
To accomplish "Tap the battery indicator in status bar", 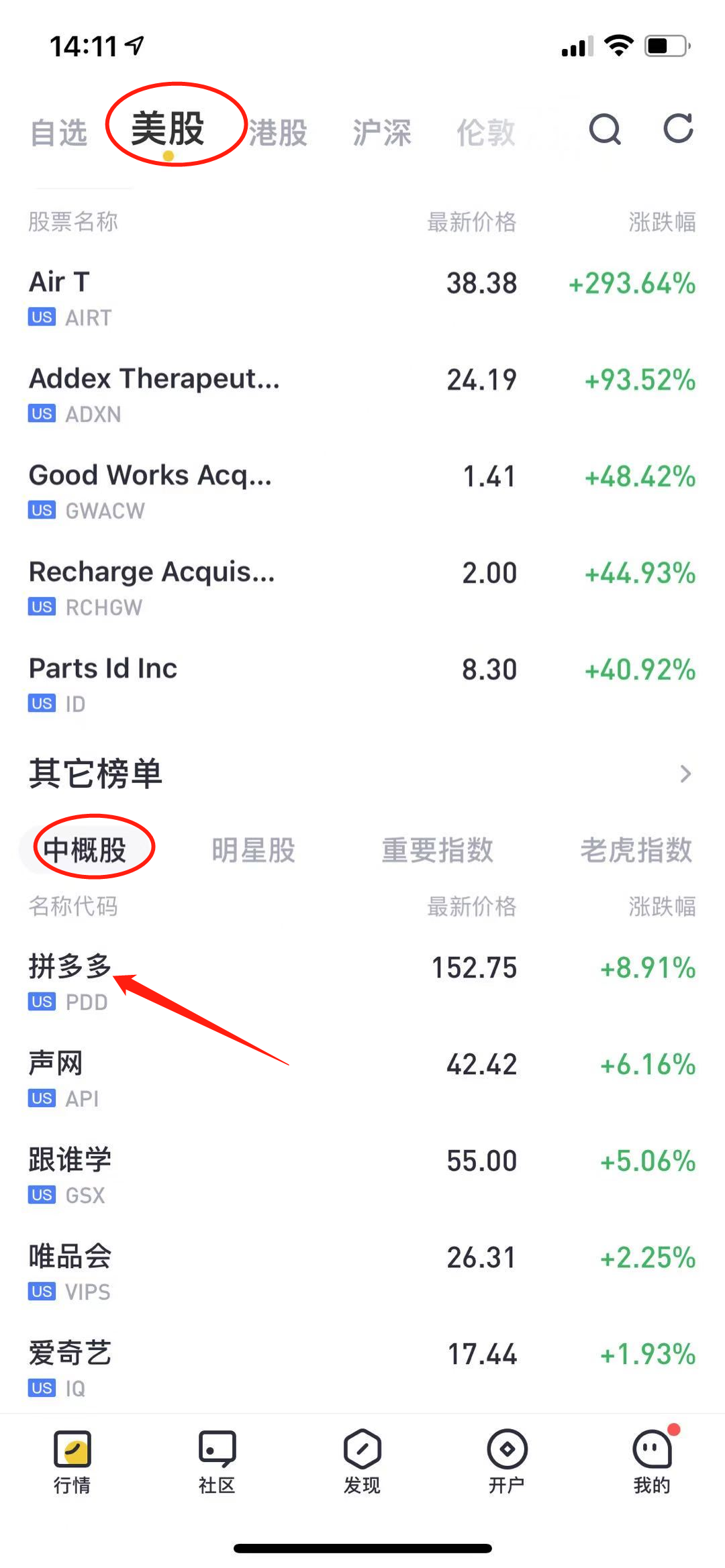I will (x=665, y=45).
